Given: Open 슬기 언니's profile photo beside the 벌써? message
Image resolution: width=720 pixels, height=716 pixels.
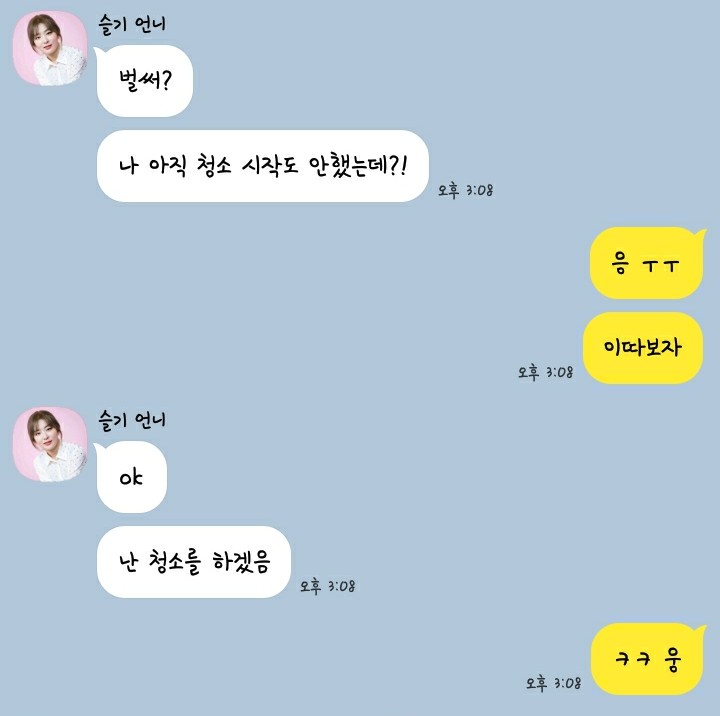Looking at the screenshot, I should tap(48, 50).
